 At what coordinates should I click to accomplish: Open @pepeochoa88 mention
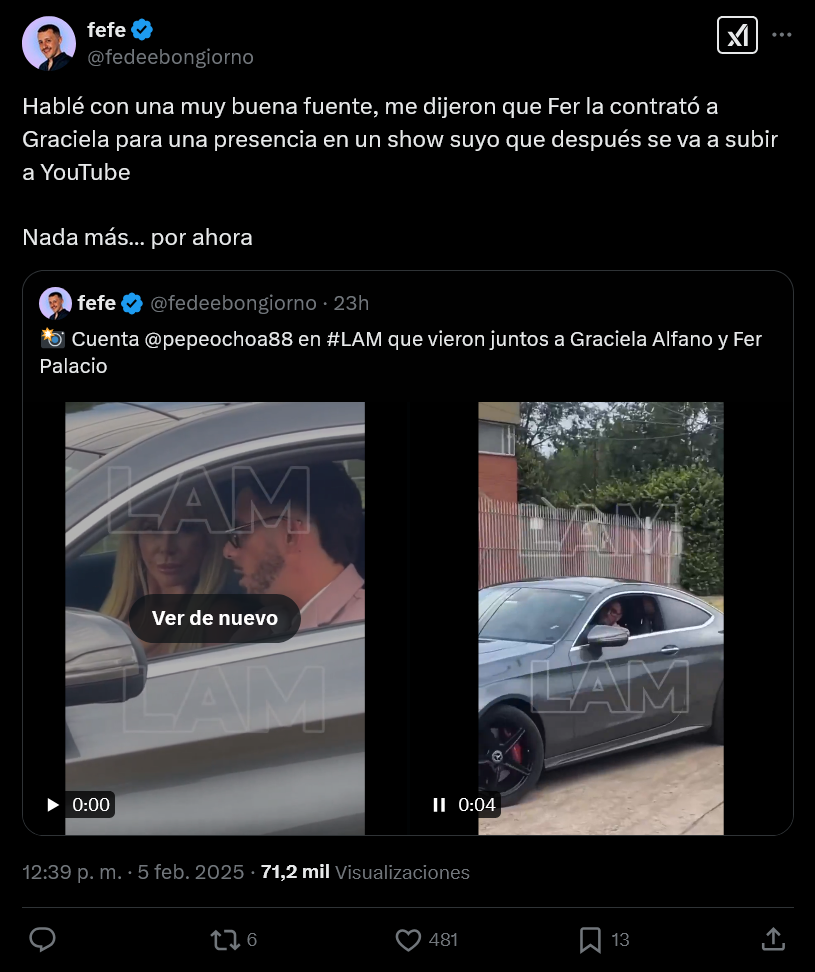[219, 339]
